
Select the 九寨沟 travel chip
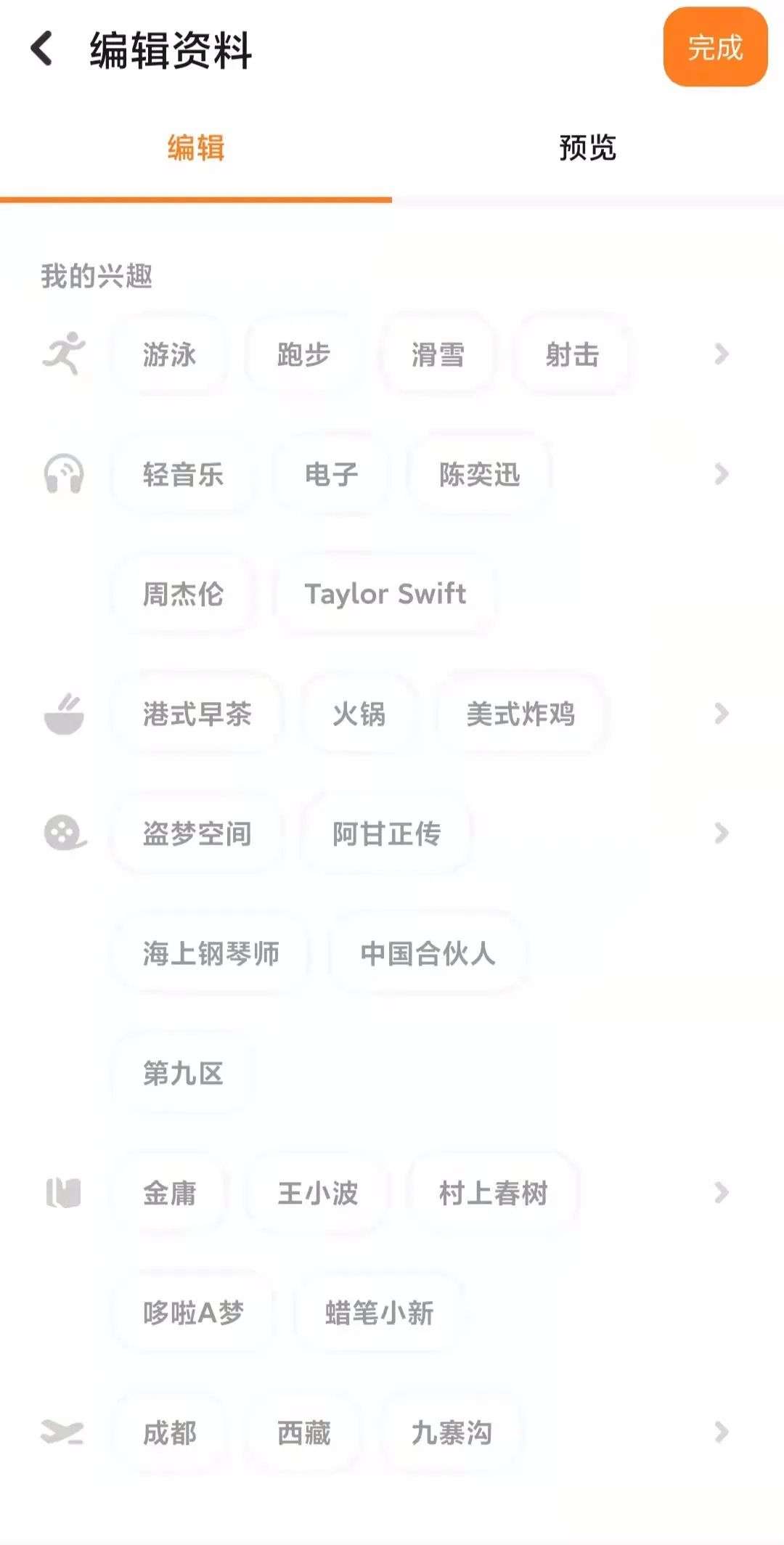[x=452, y=1432]
